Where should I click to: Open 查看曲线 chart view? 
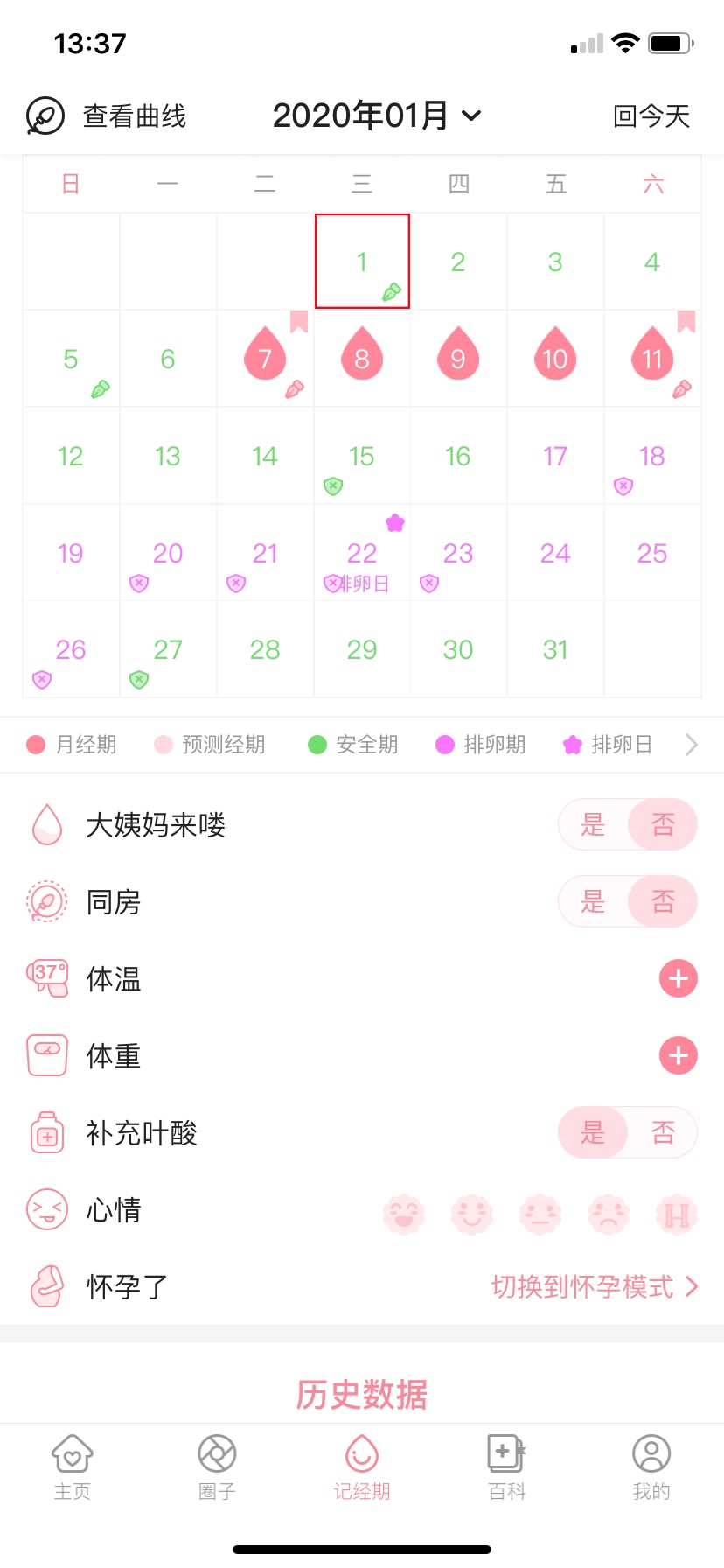coord(107,115)
